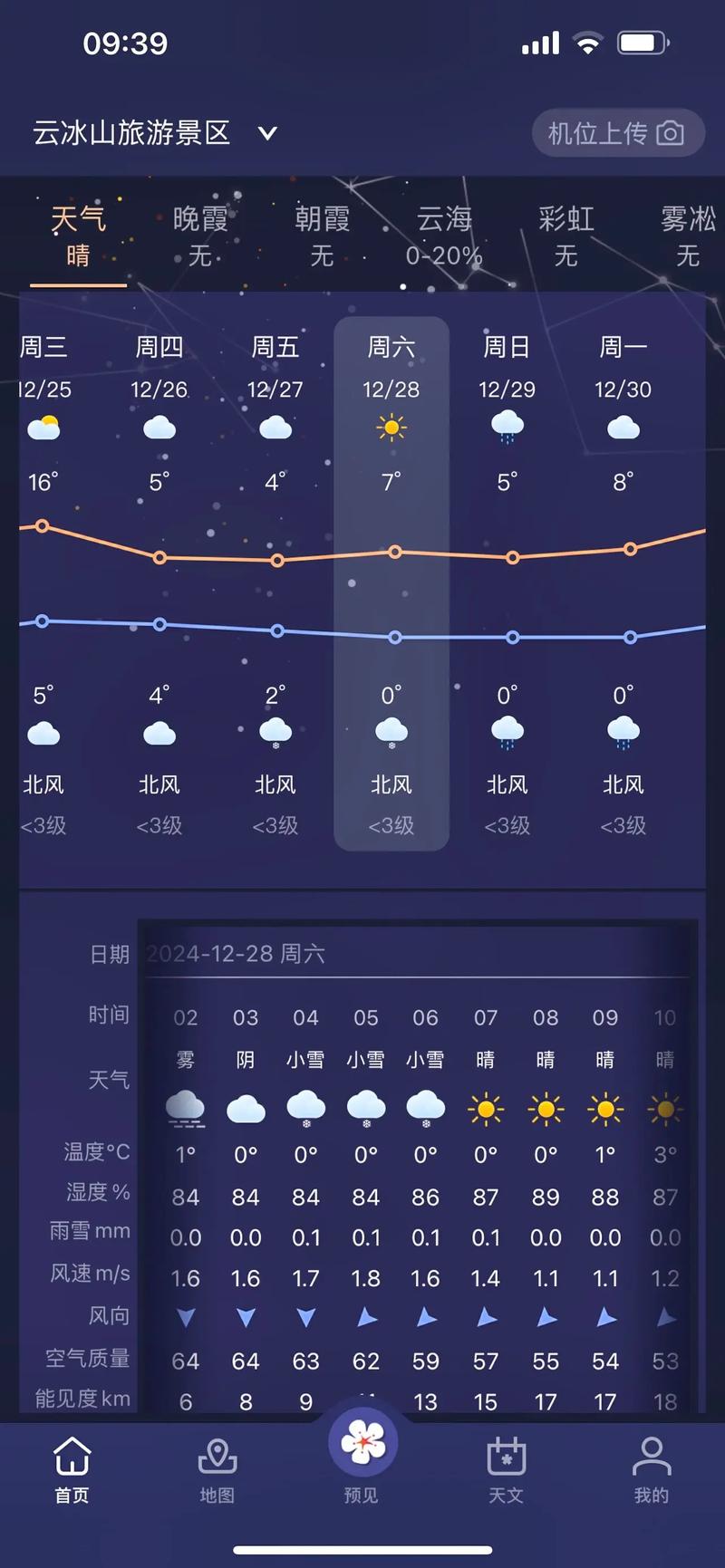The width and height of the screenshot is (725, 1568).
Task: Open the date field showing 2024-12-28 周六
Action: (x=238, y=954)
